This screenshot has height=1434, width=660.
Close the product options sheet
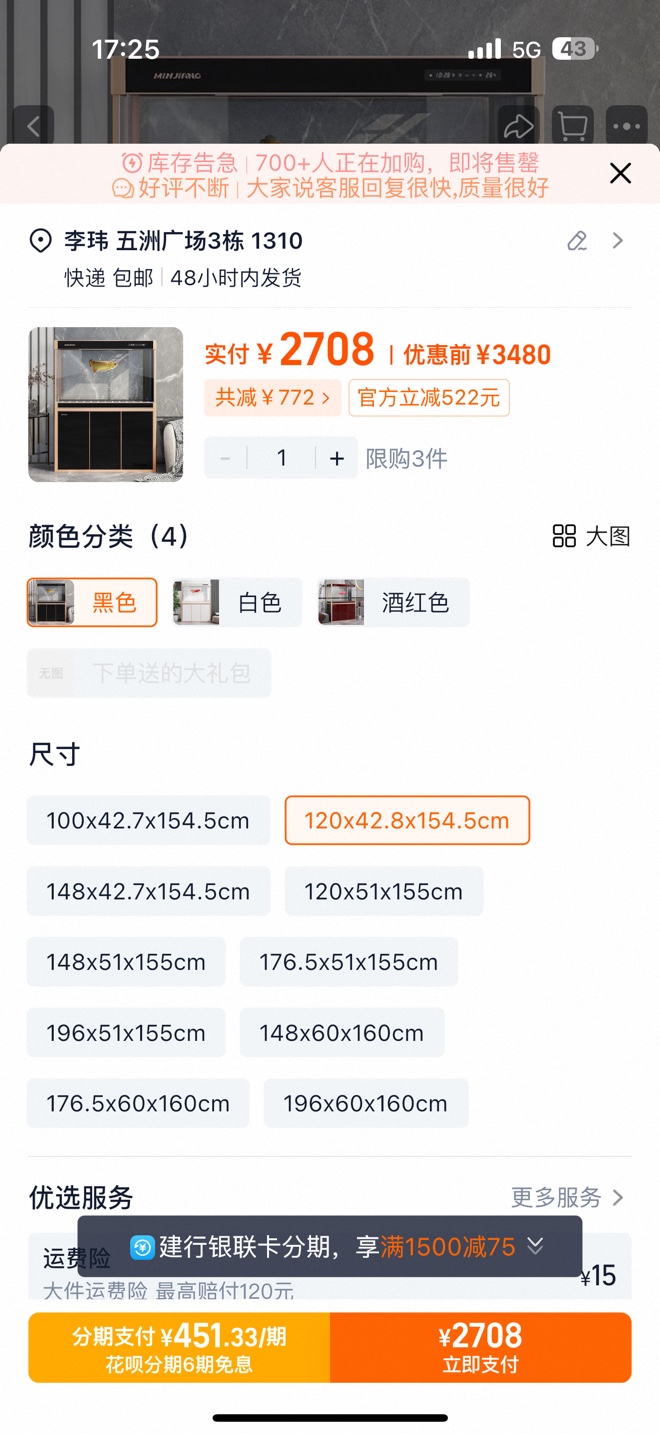click(620, 173)
